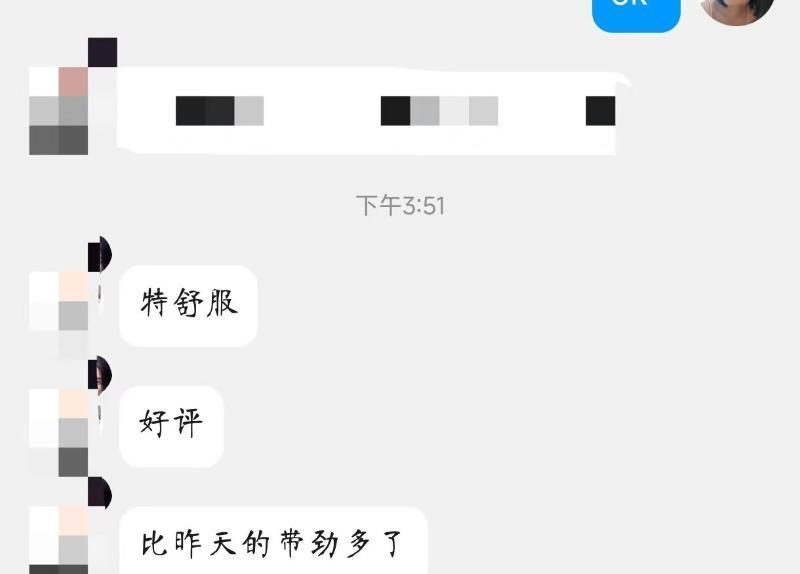Viewport: 800px width, 574px height.
Task: Open sender's avatar beside 比昨天的带劲多了 message
Action: tap(66, 538)
